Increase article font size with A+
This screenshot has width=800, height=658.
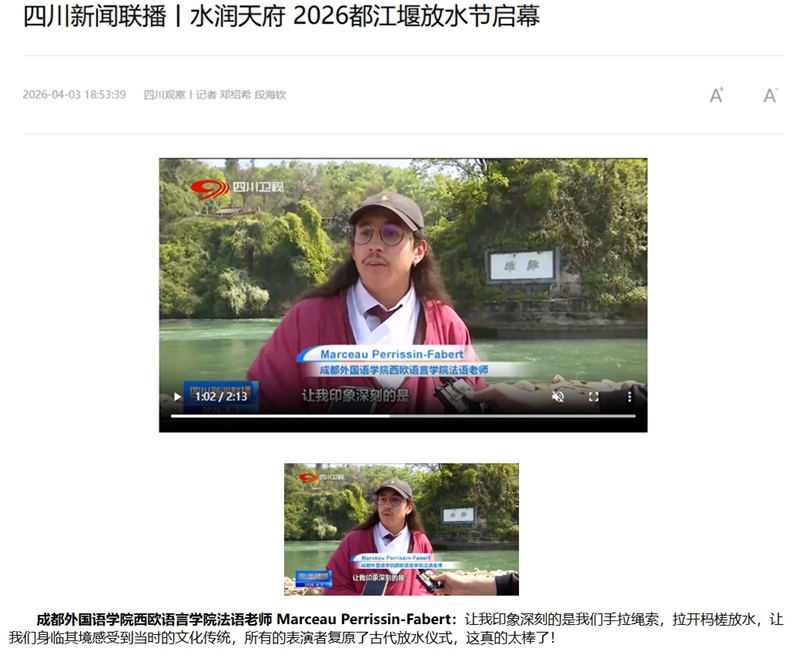[716, 95]
